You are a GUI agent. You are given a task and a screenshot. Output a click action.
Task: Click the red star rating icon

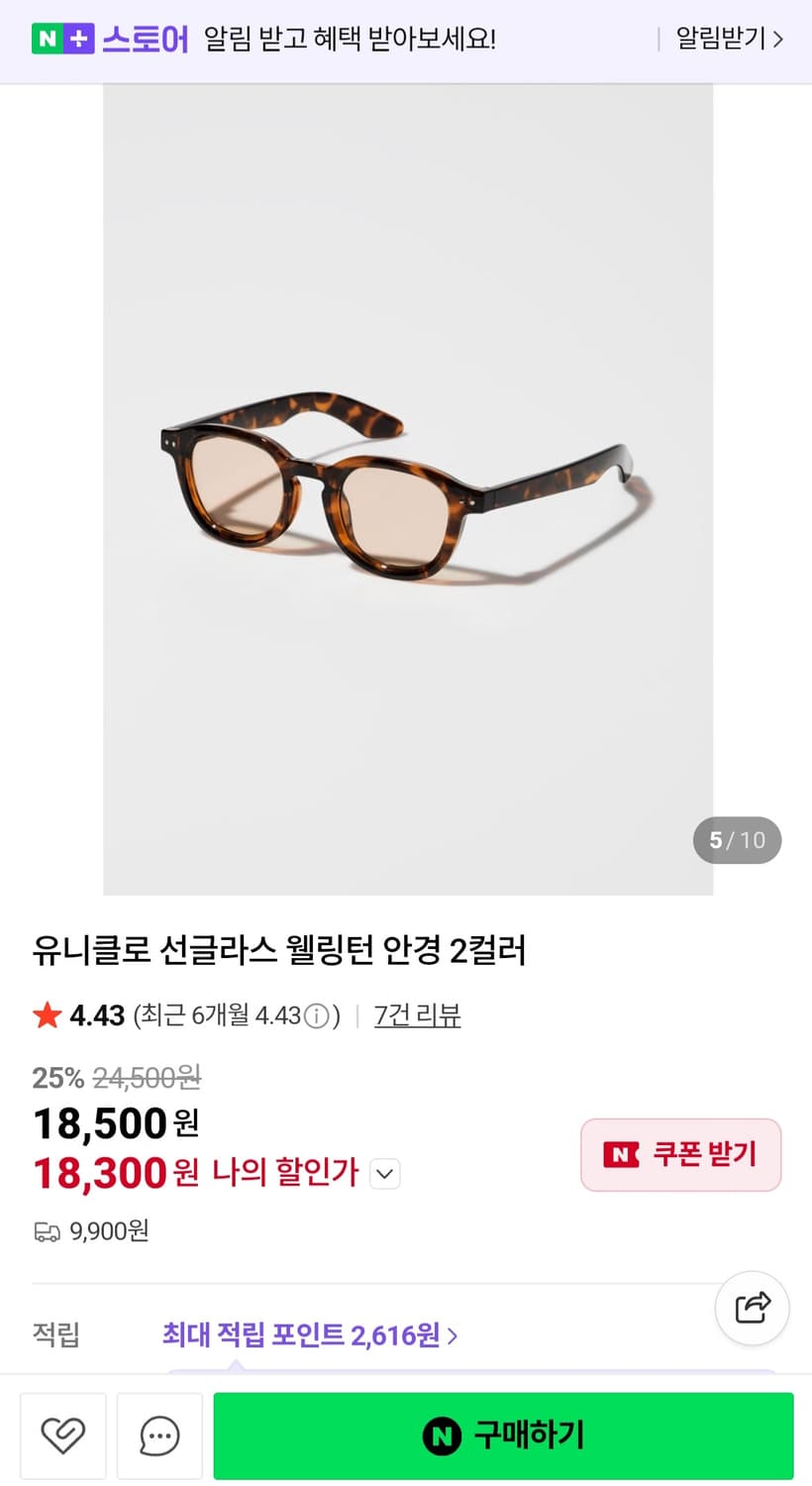pos(46,1014)
